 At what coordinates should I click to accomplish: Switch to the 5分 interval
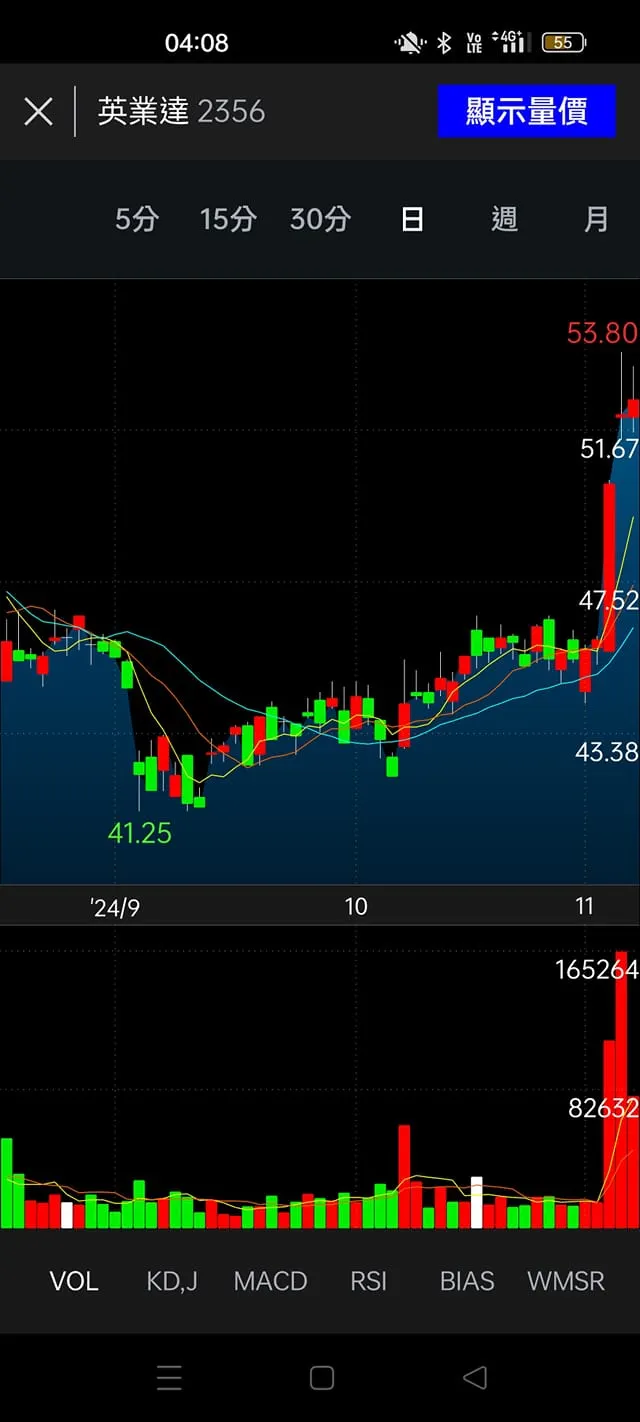137,219
